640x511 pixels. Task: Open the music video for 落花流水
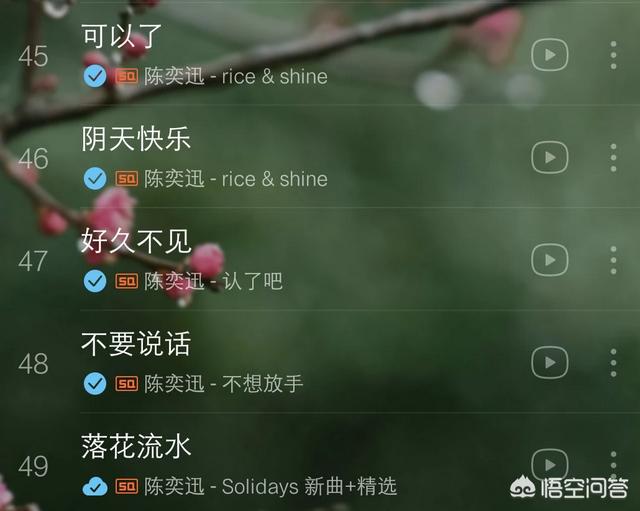[x=549, y=464]
